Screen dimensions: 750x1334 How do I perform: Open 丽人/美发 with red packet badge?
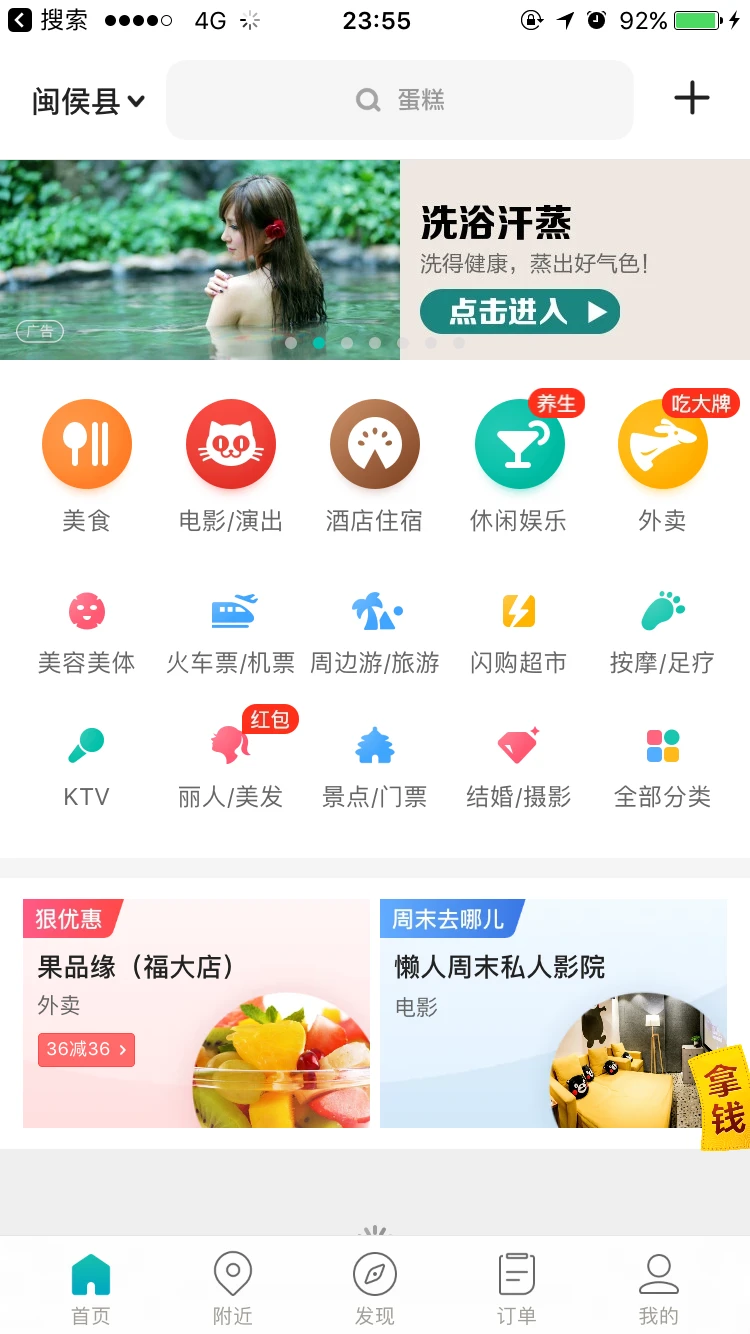tap(231, 767)
